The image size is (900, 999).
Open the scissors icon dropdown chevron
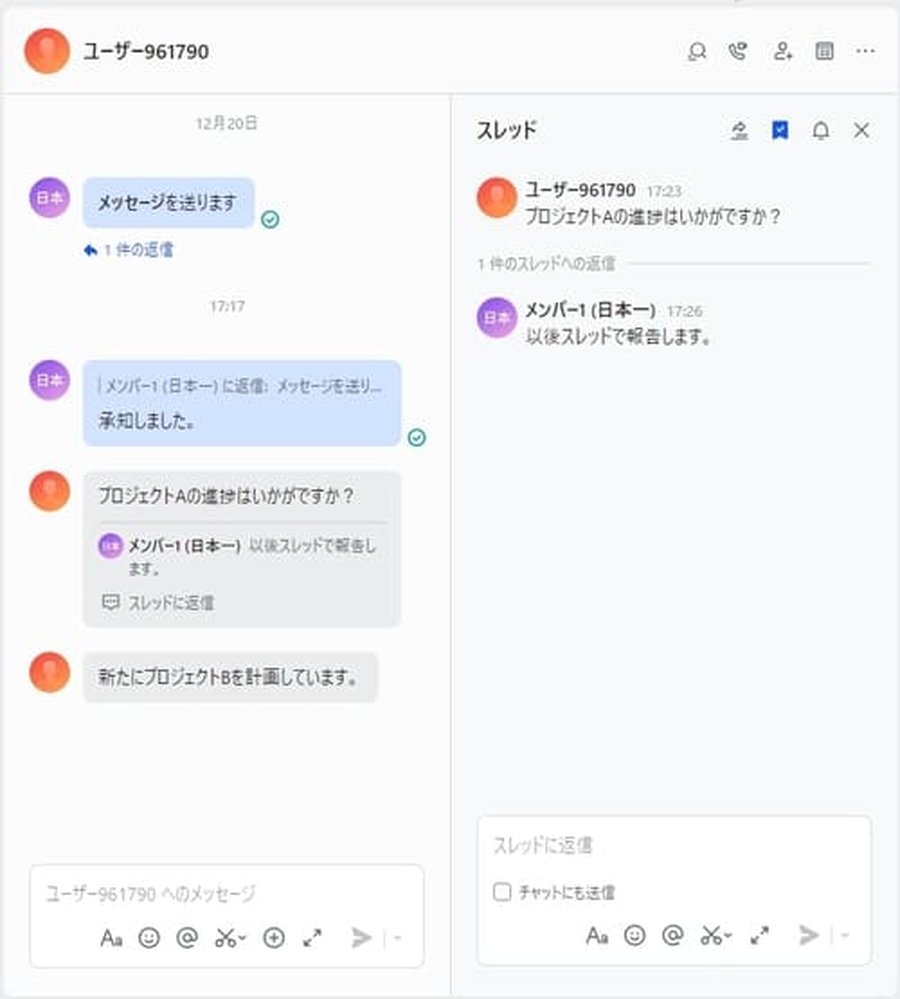[240, 938]
